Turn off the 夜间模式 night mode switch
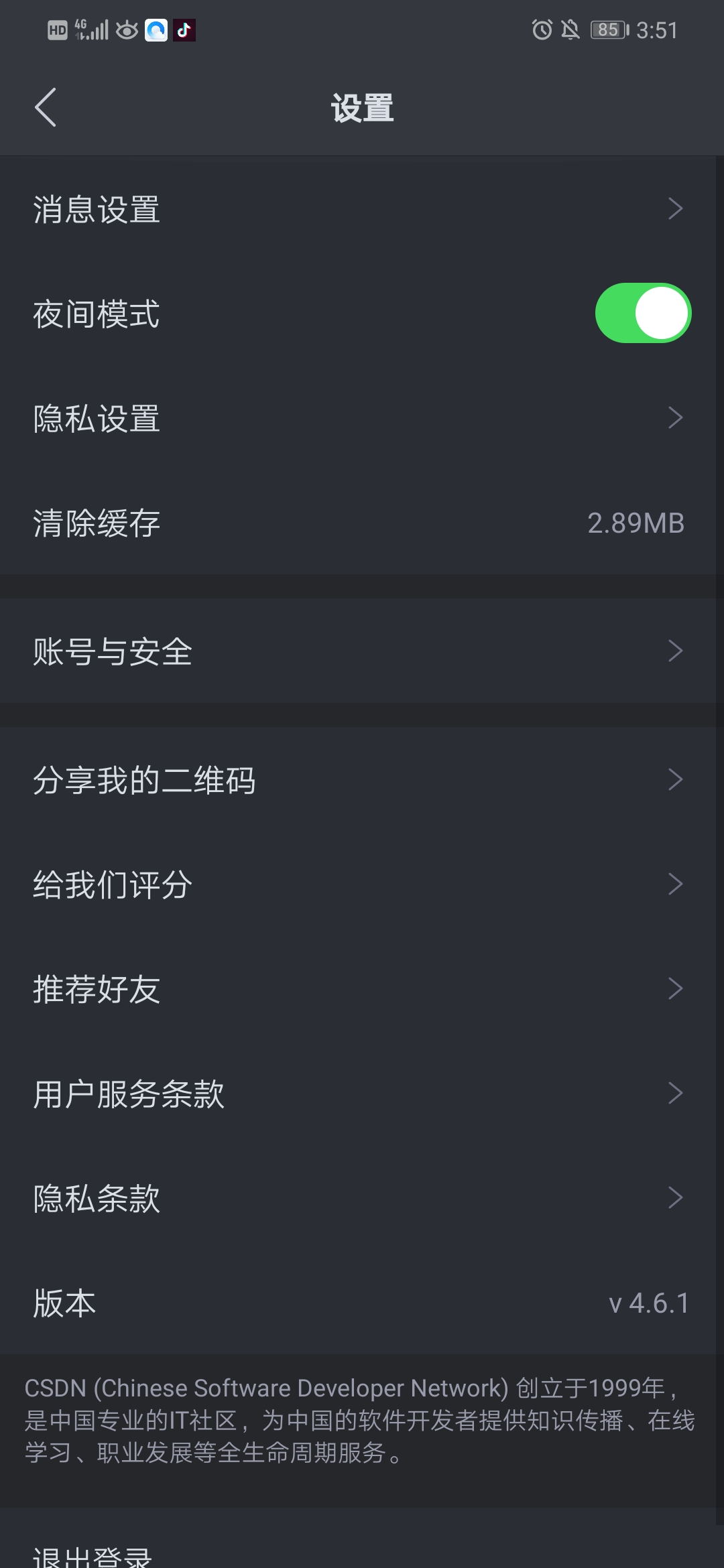 point(642,314)
